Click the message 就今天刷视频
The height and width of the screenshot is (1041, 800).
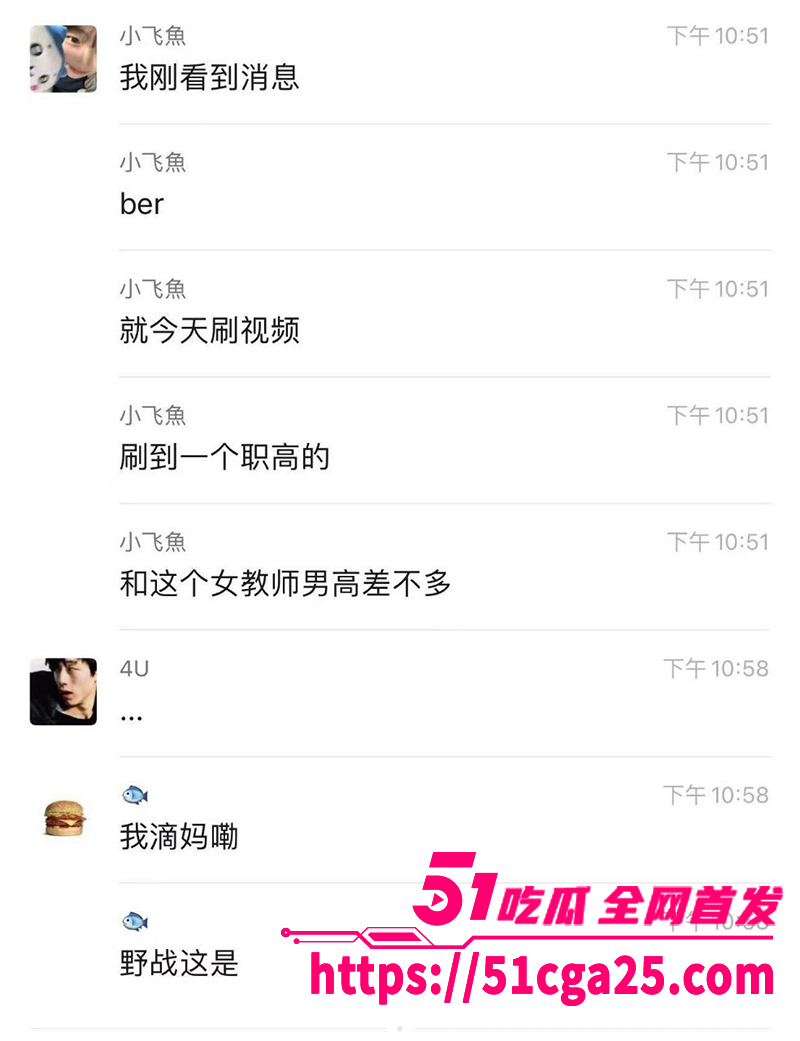pyautogui.click(x=210, y=331)
